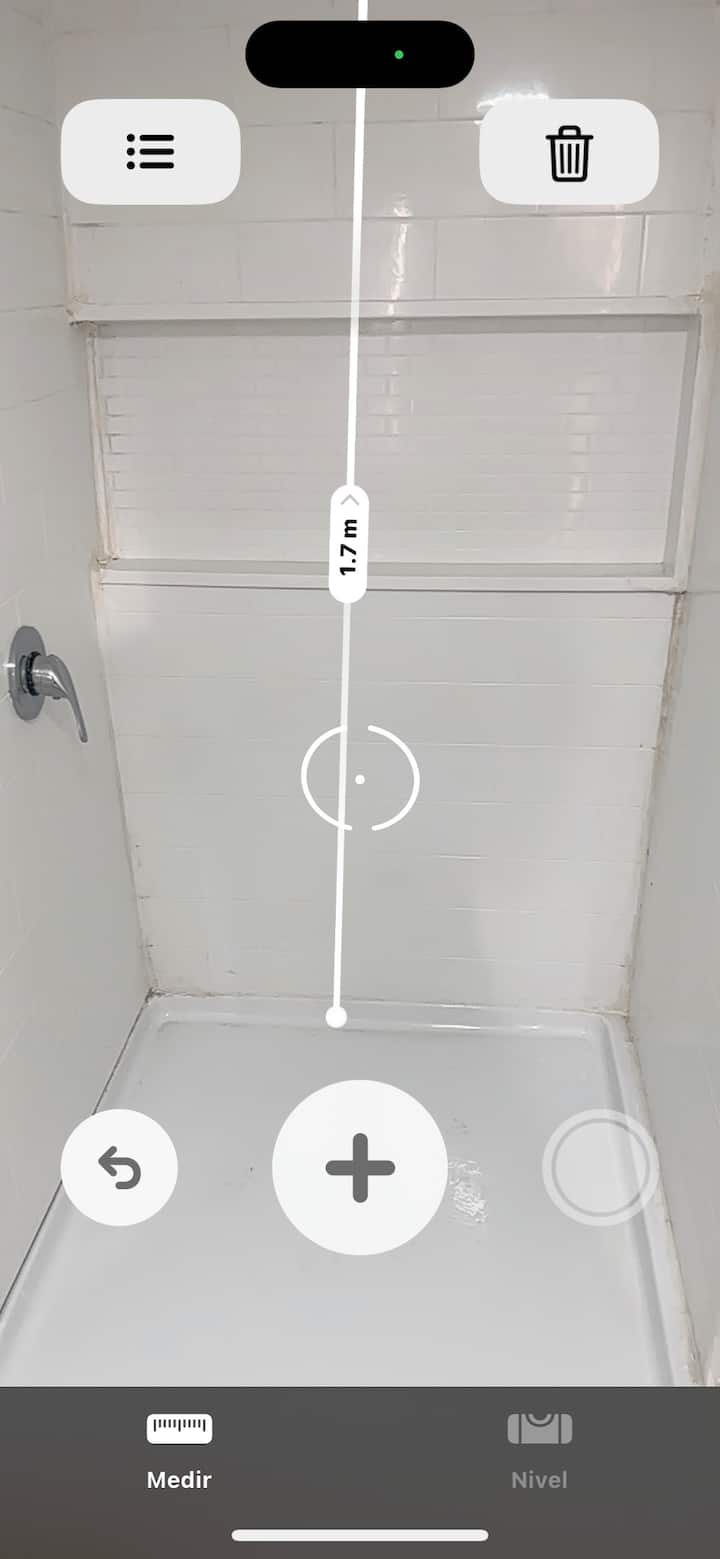This screenshot has width=720, height=1559.
Task: Open the 1.7 m measurement label
Action: [x=349, y=544]
